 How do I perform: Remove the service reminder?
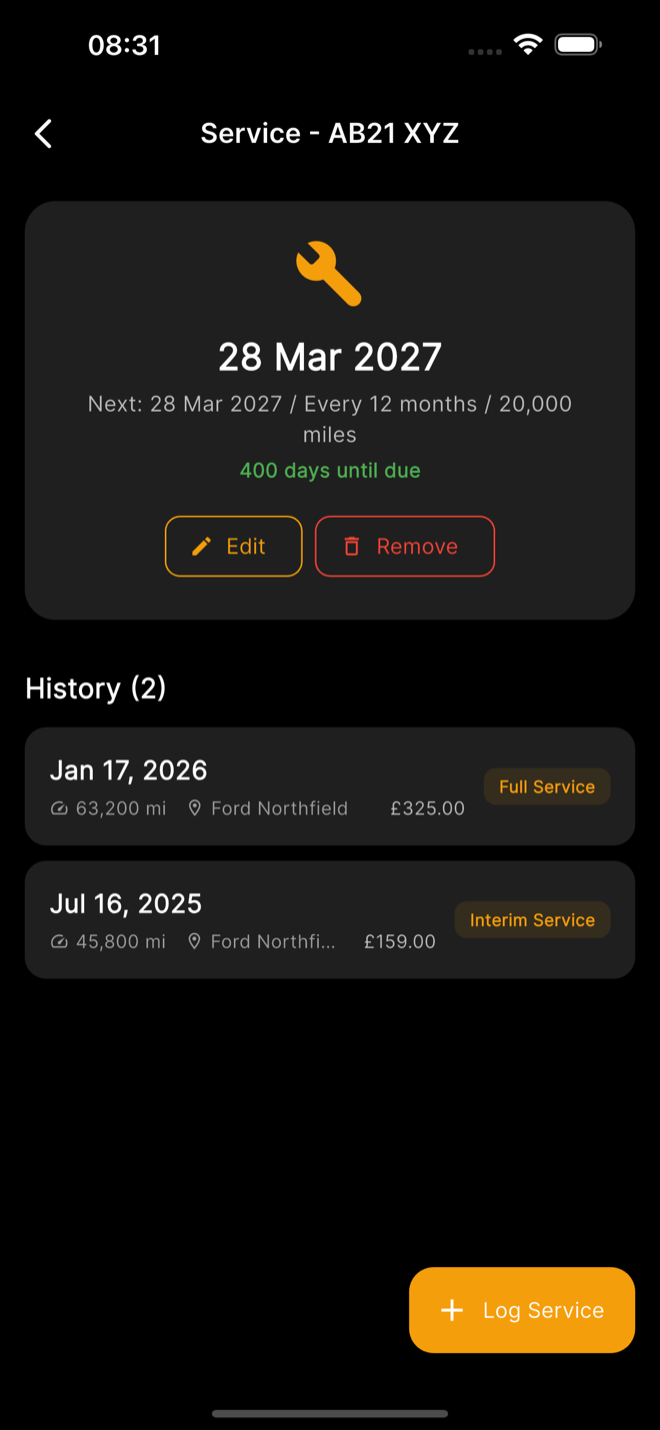coord(404,546)
